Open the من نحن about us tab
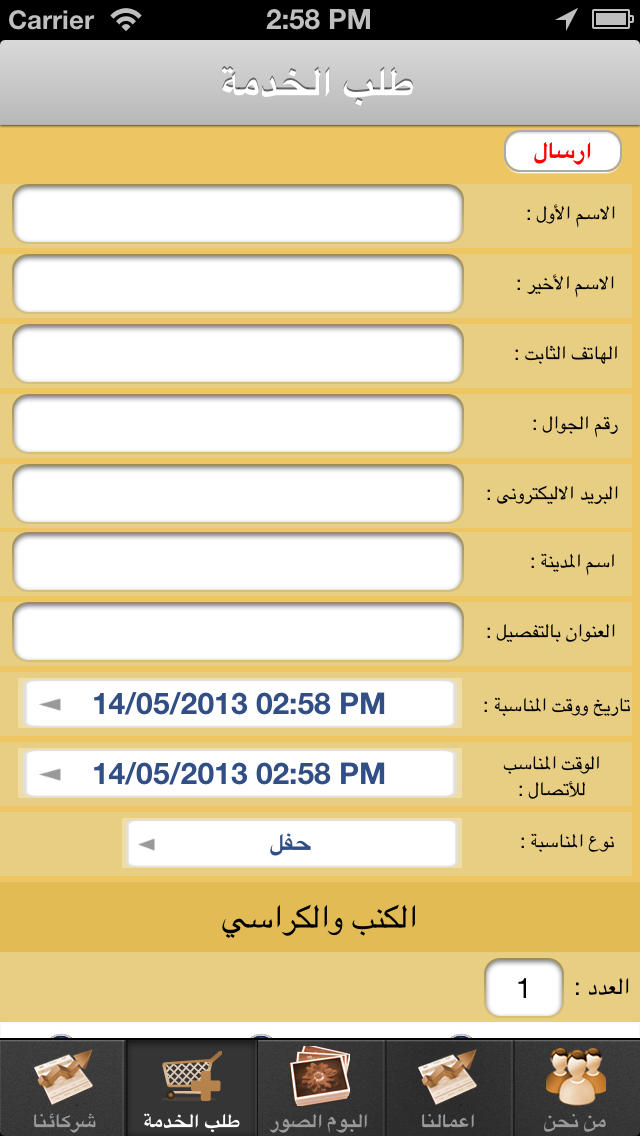Viewport: 640px width, 1136px height. pyautogui.click(x=576, y=1087)
